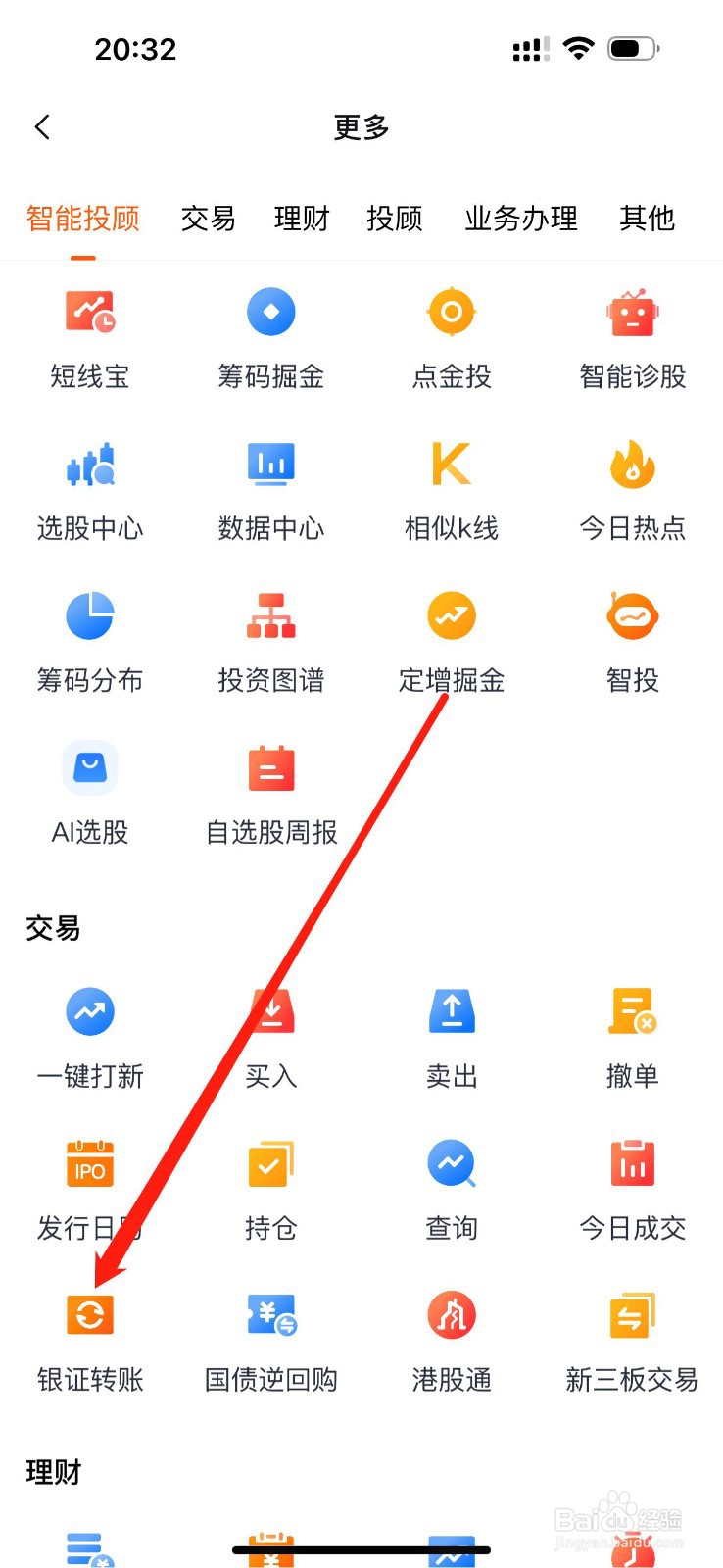Screen dimensions: 723x1568
Task: Check 持仓 holdings
Action: click(270, 1191)
